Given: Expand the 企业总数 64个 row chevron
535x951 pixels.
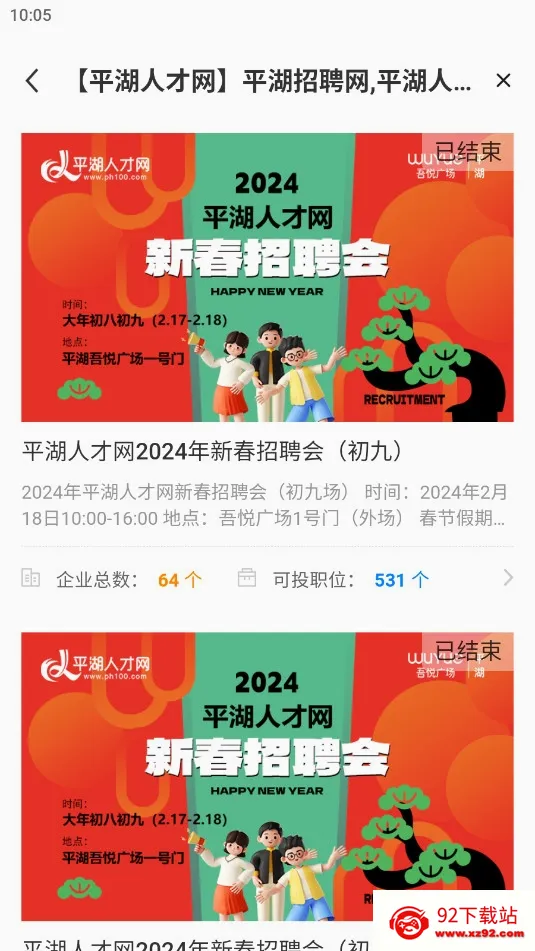Looking at the screenshot, I should 508,578.
